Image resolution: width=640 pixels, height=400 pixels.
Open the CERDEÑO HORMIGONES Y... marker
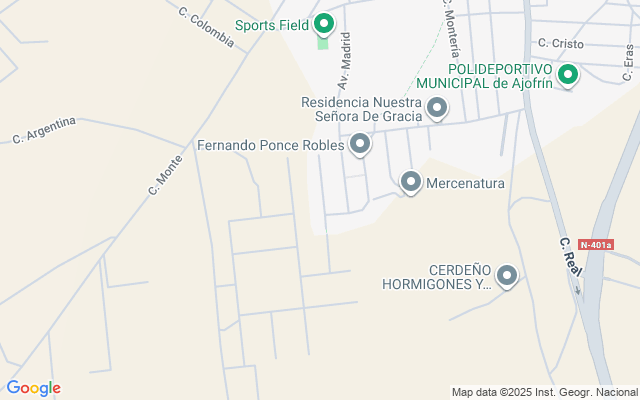(x=507, y=277)
